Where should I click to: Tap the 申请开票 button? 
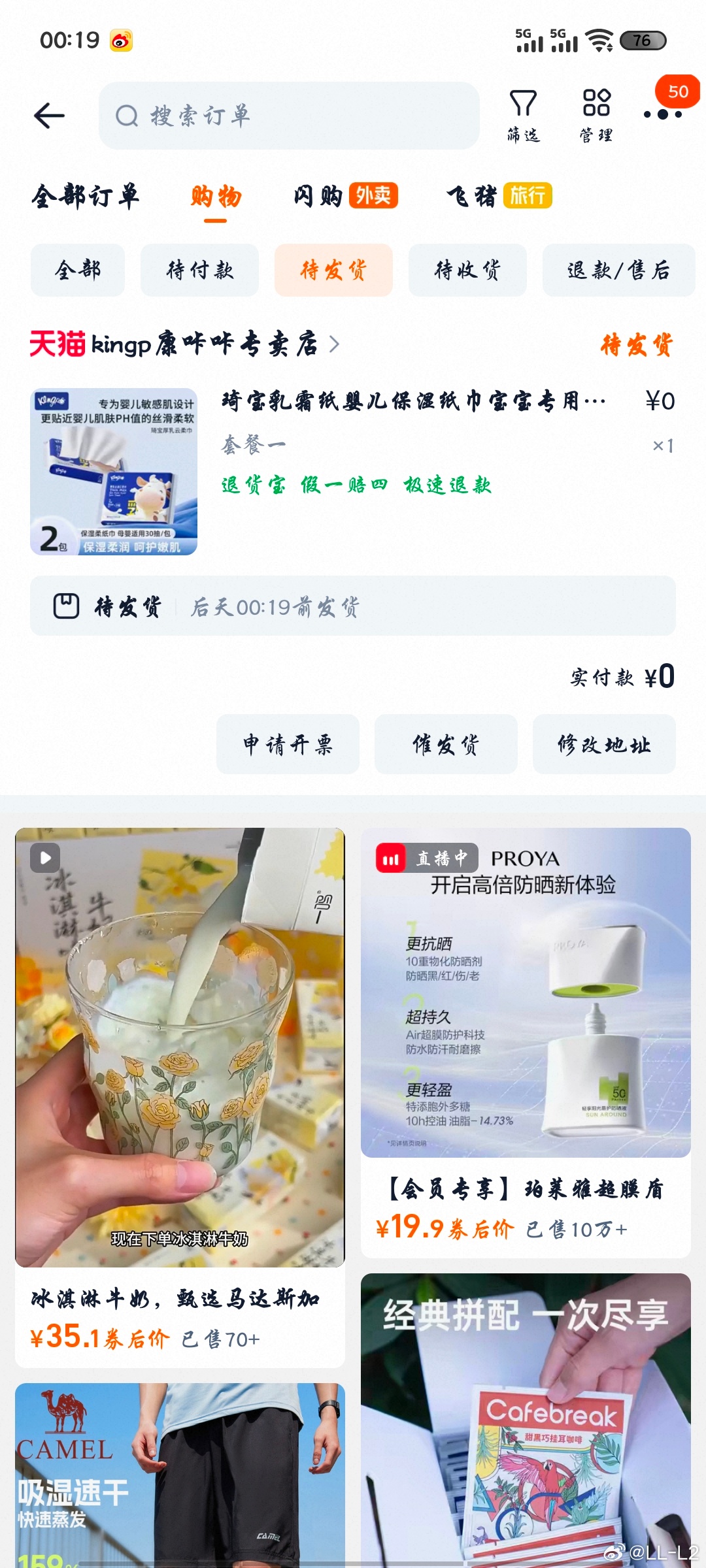click(288, 744)
